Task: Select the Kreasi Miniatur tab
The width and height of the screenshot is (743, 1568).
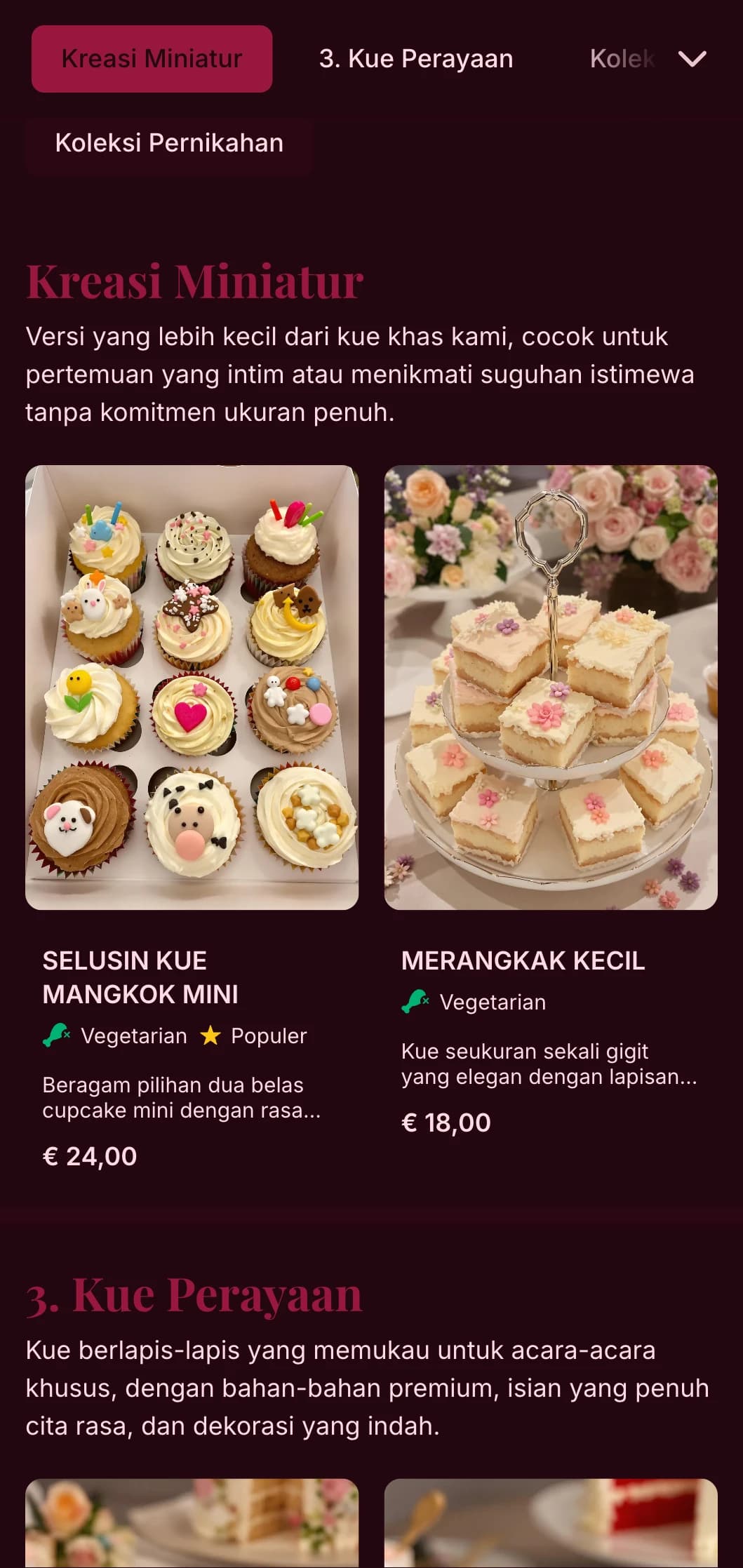Action: [151, 59]
